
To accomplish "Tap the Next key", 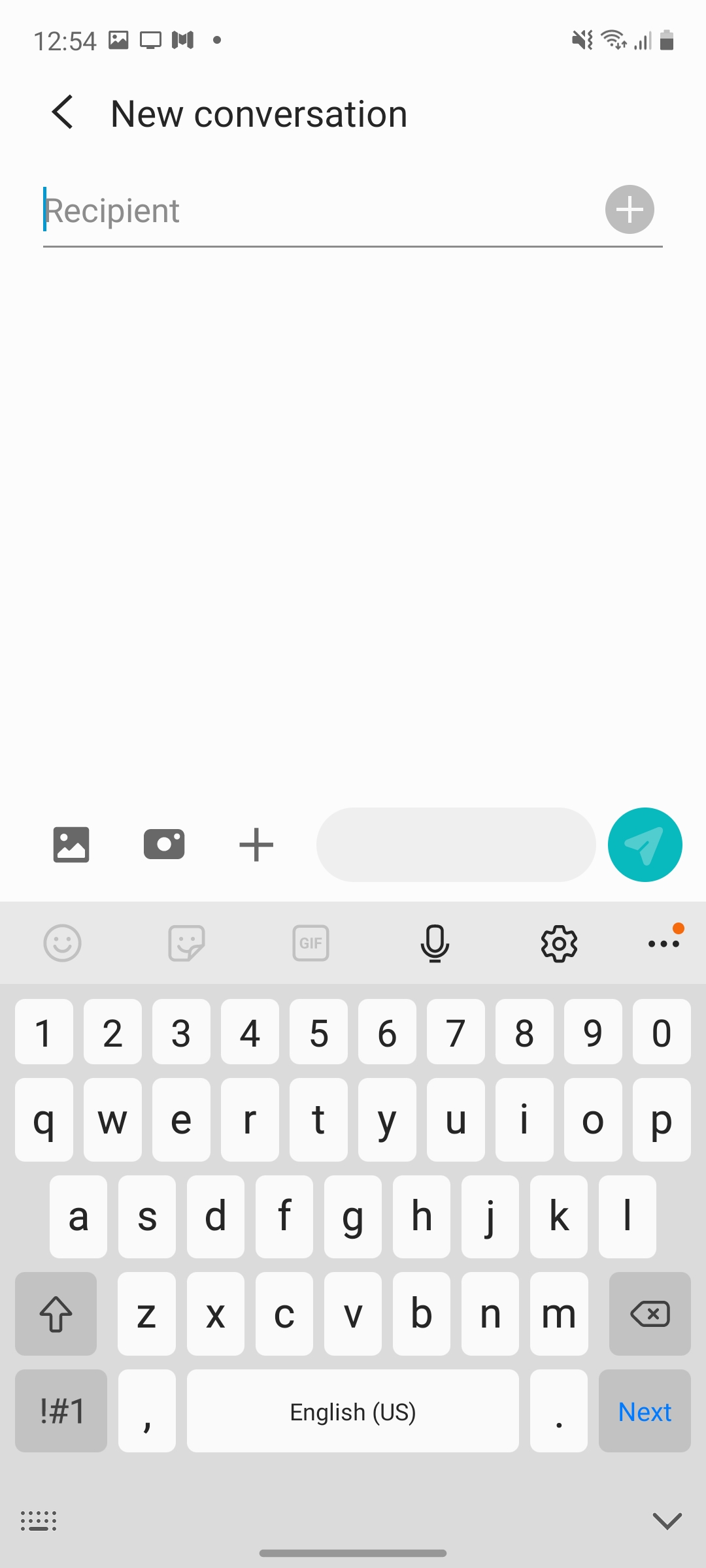I will point(645,1411).
